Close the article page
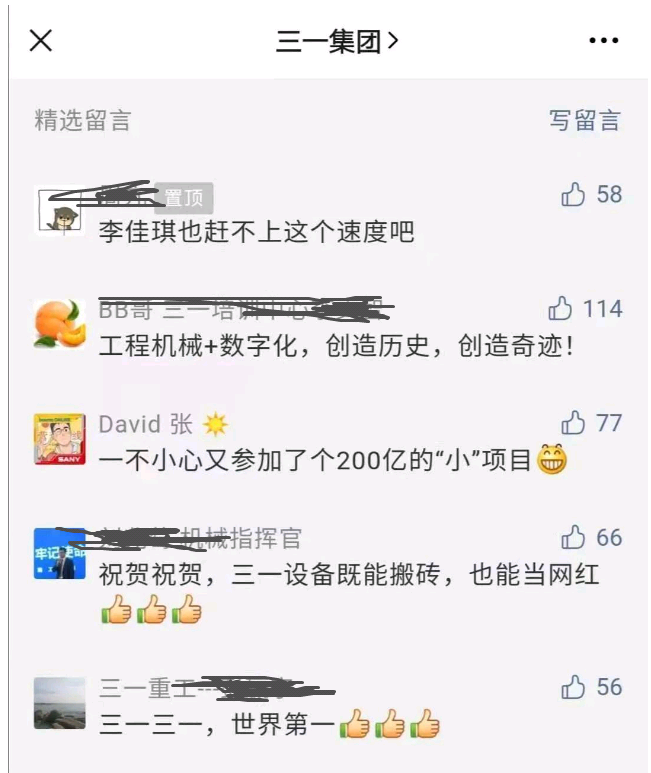 pyautogui.click(x=40, y=40)
